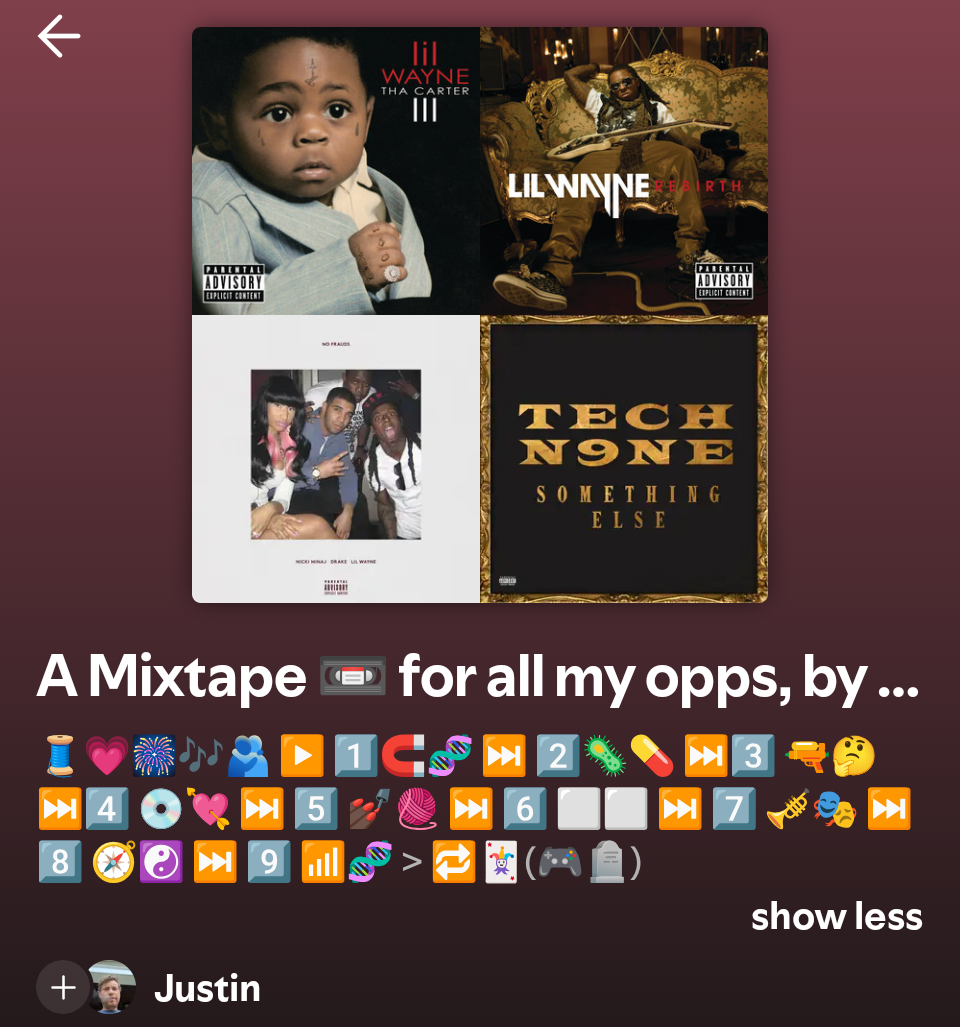This screenshot has width=960, height=1027.
Task: Open the playlist cover art
Action: point(480,315)
